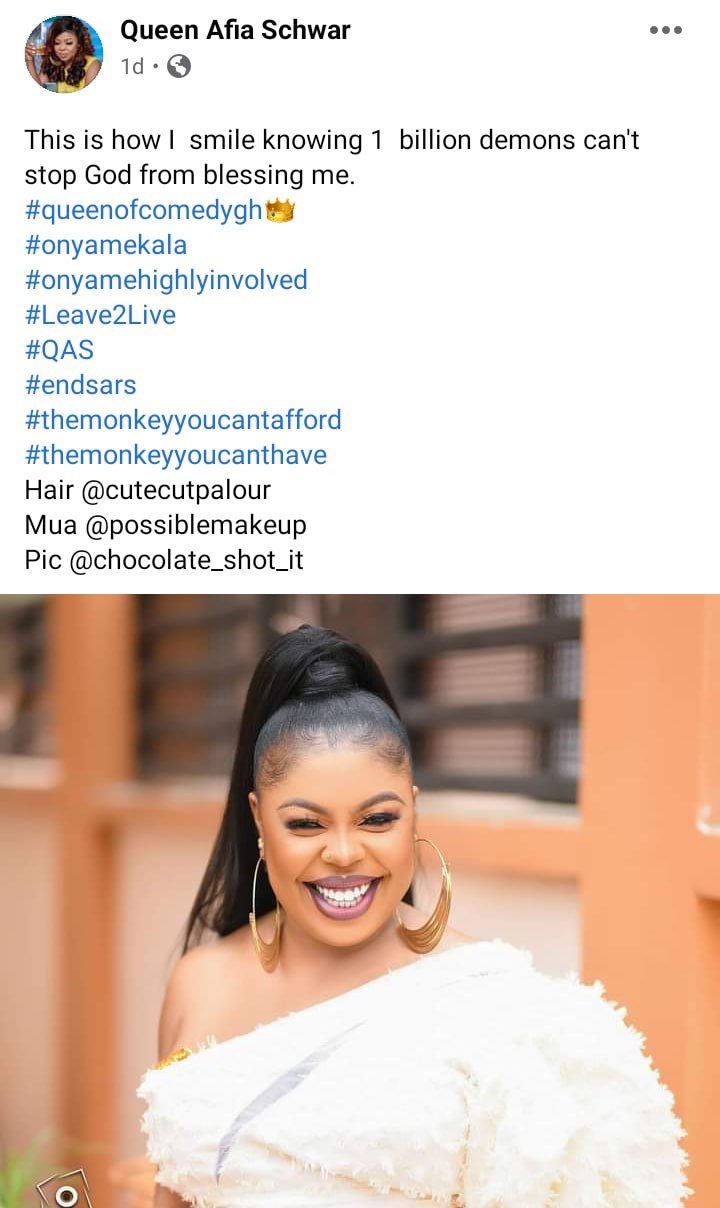
Task: Select the #QAS hashtag
Action: 59,350
